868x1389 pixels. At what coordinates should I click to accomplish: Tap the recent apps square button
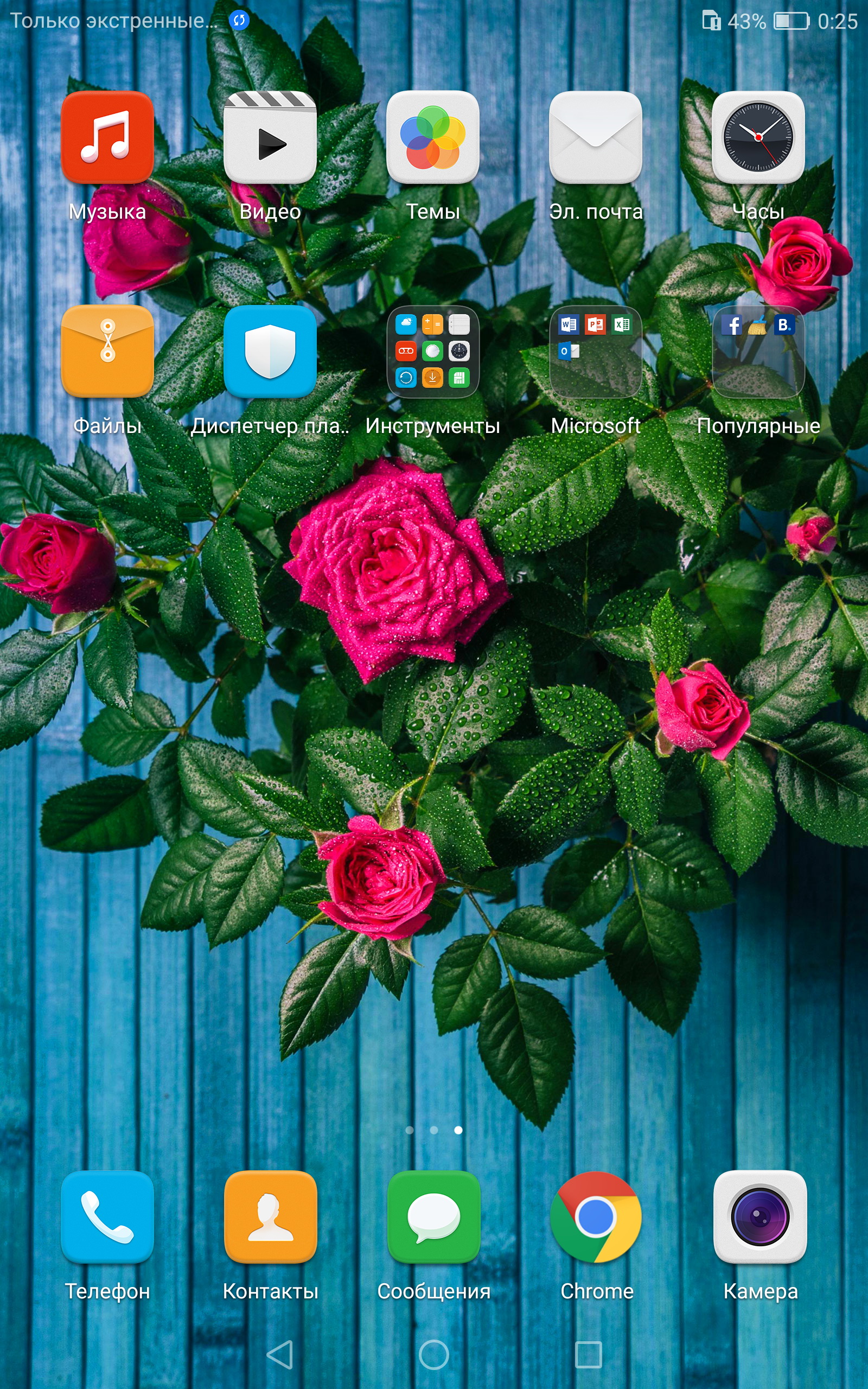pyautogui.click(x=589, y=1355)
